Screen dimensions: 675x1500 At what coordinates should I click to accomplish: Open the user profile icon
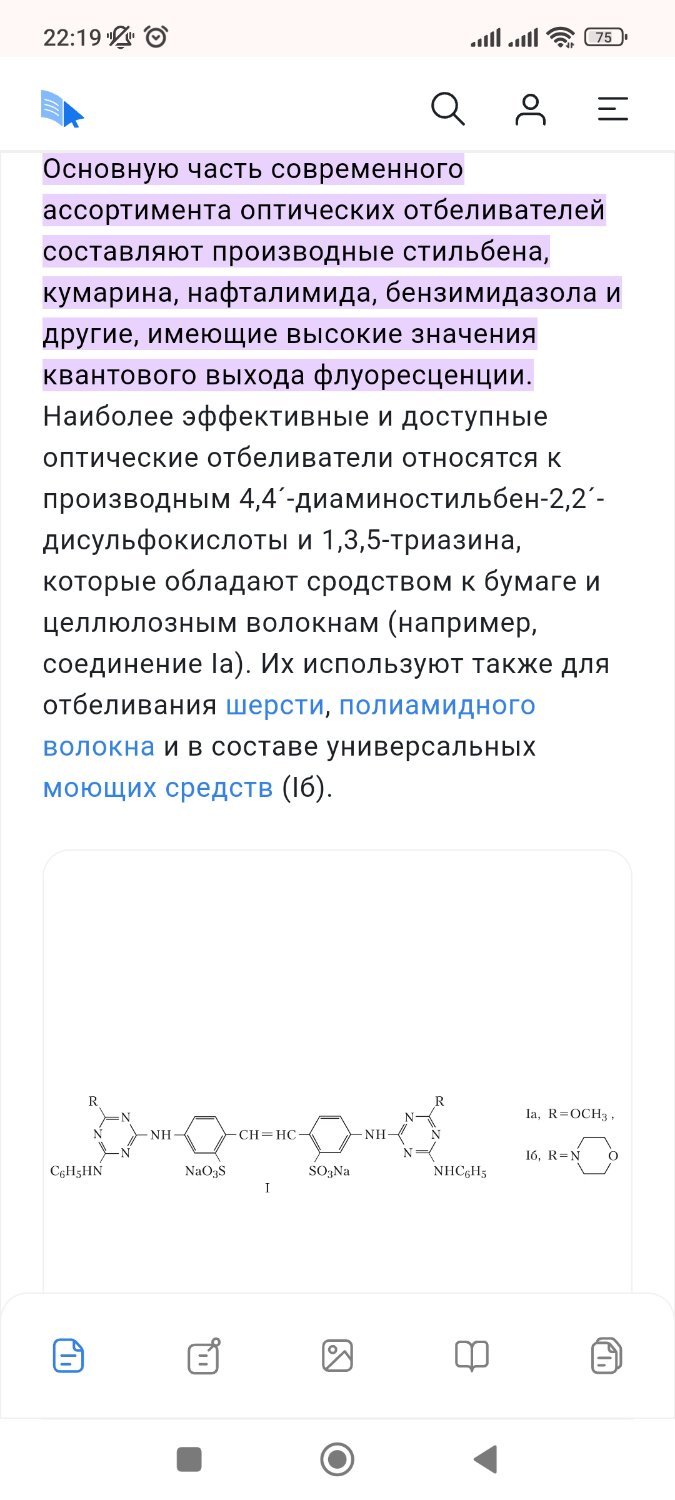pyautogui.click(x=530, y=108)
